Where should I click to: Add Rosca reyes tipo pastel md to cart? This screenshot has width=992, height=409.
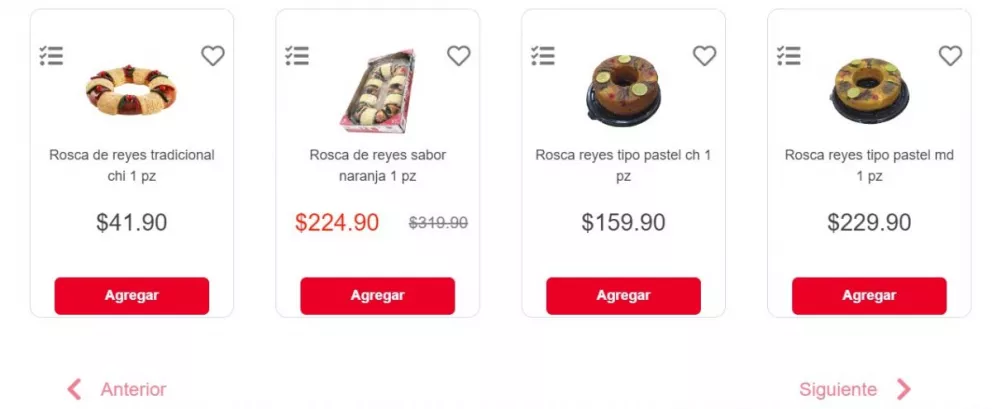[x=869, y=296]
